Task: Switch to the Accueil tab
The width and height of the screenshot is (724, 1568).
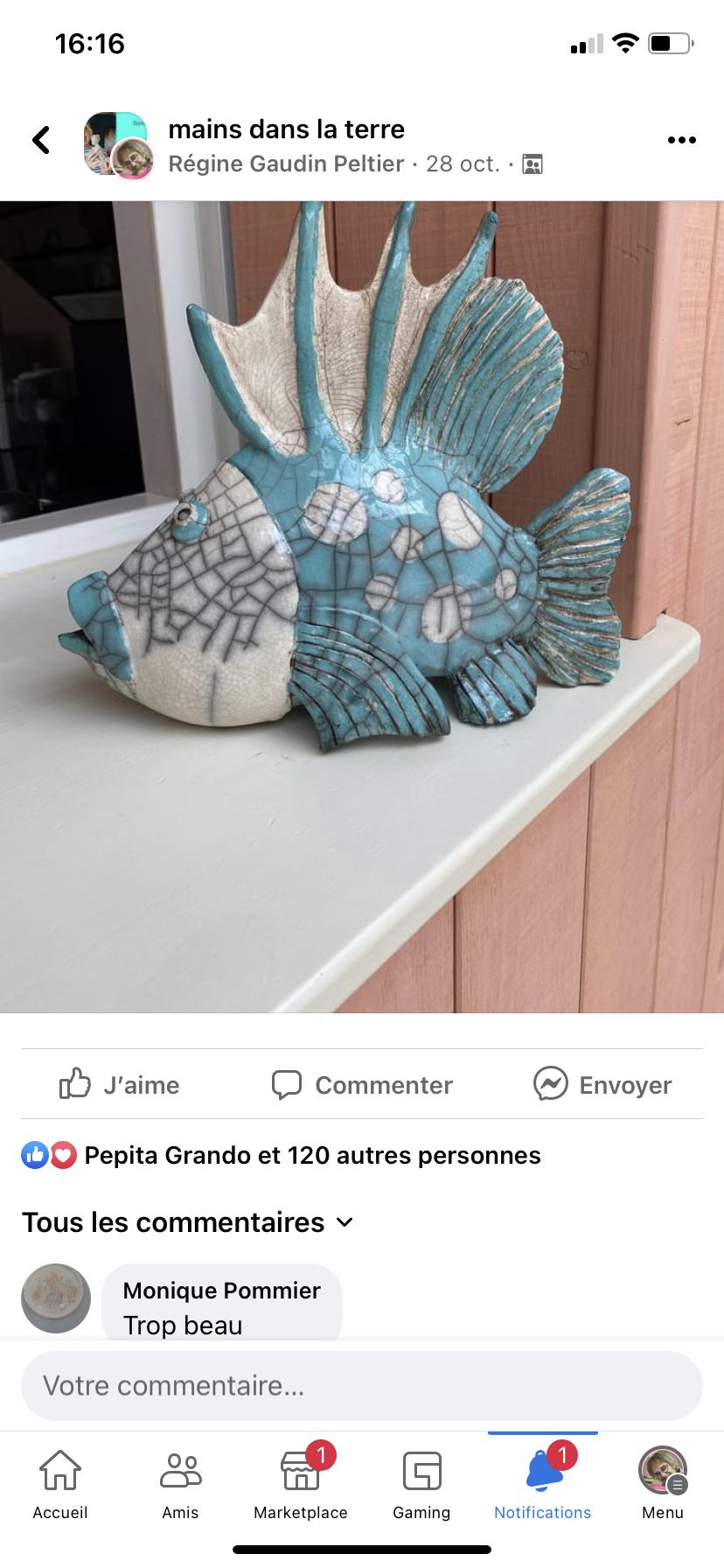Action: click(x=60, y=1485)
